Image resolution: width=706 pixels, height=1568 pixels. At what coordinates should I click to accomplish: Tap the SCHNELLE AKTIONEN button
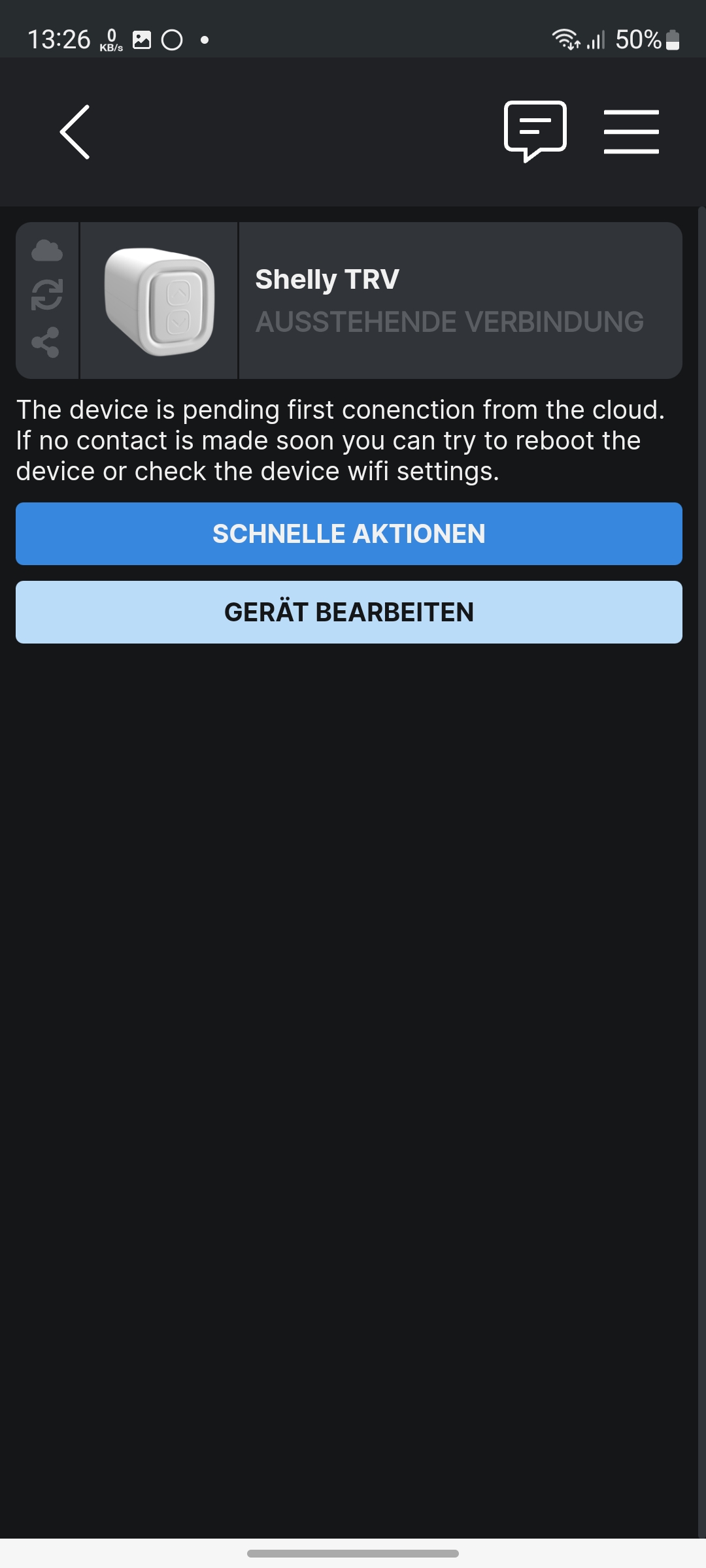[x=349, y=534]
